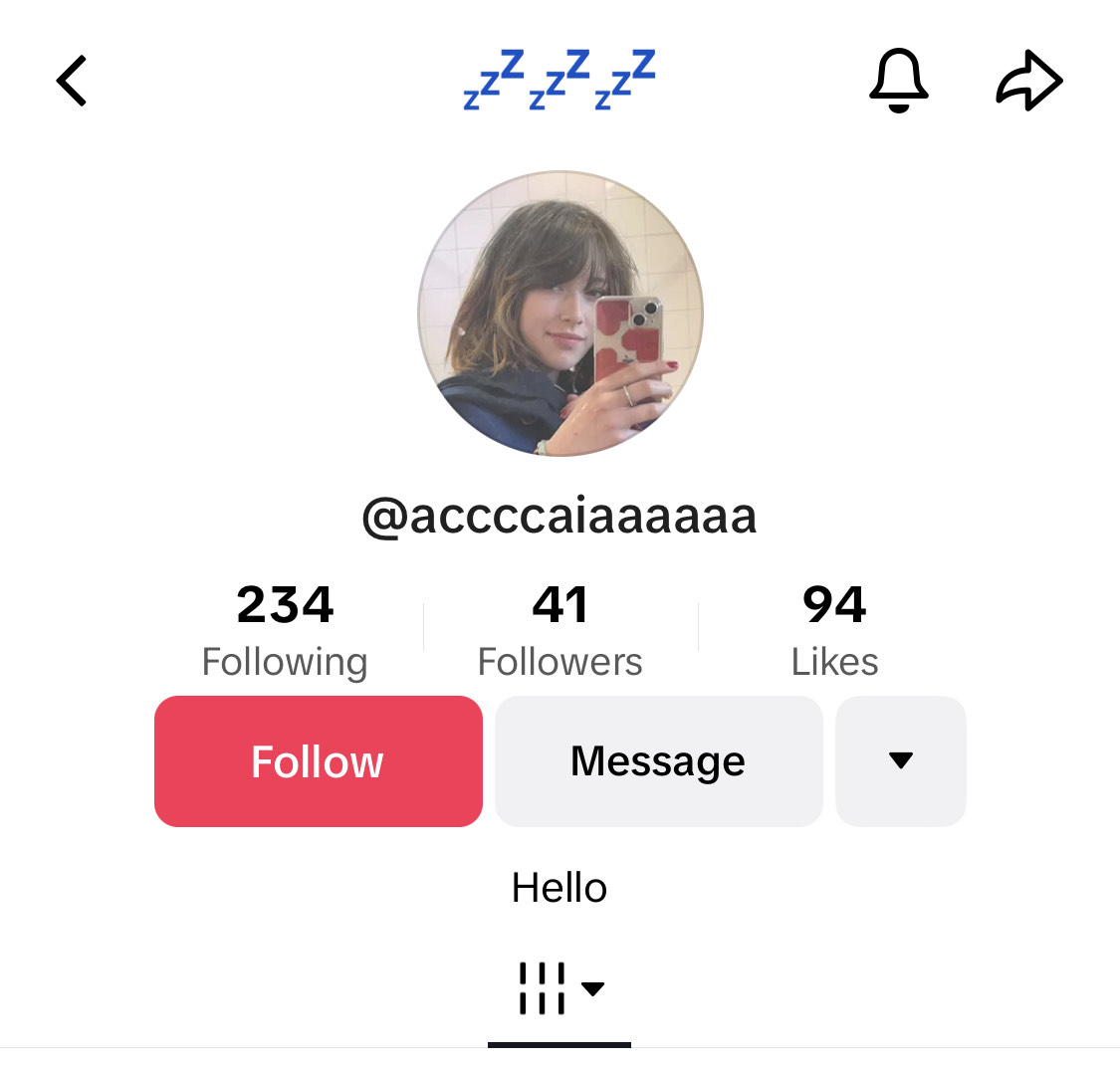Viewport: 1120px width, 1066px height.
Task: Follow this account
Action: click(x=319, y=761)
